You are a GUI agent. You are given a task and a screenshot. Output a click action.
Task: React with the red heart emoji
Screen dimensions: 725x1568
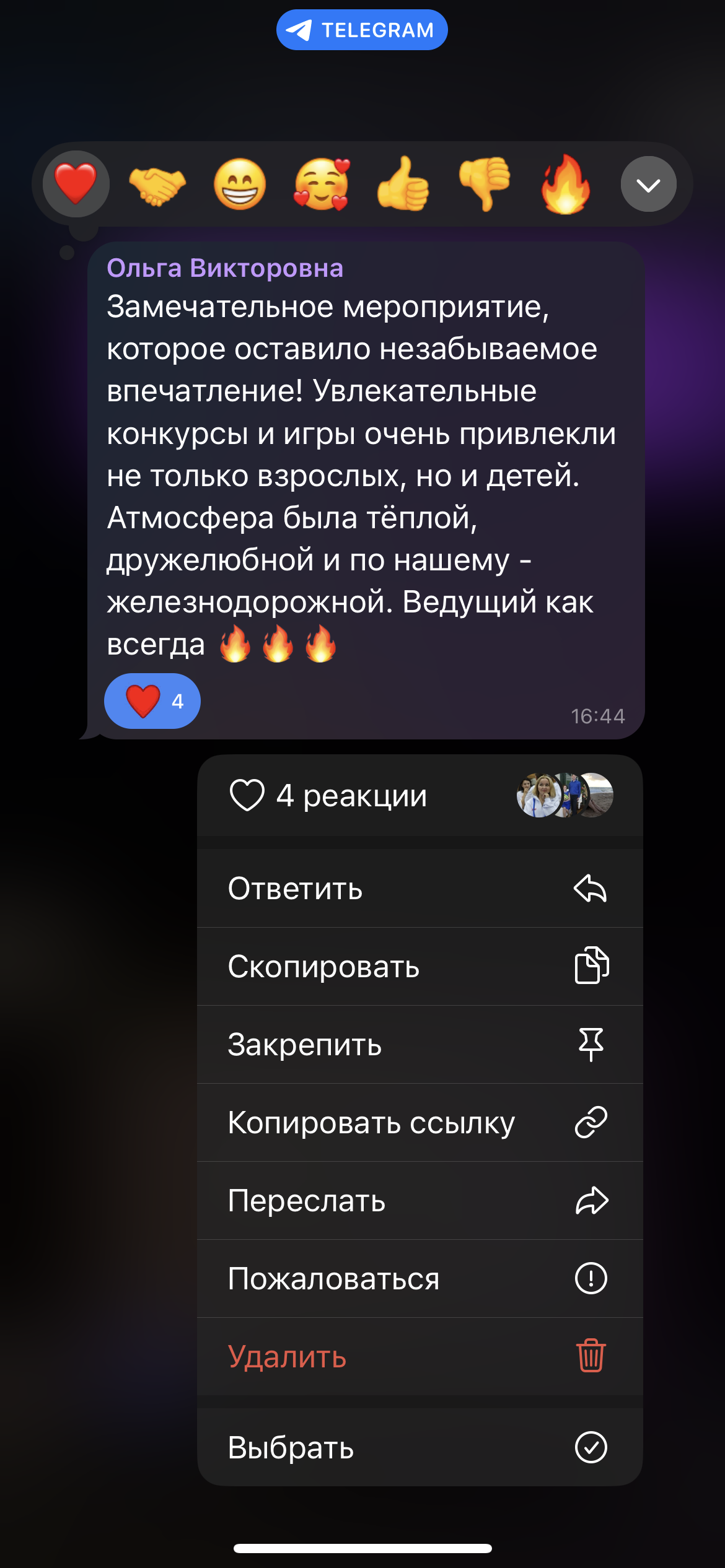[76, 184]
